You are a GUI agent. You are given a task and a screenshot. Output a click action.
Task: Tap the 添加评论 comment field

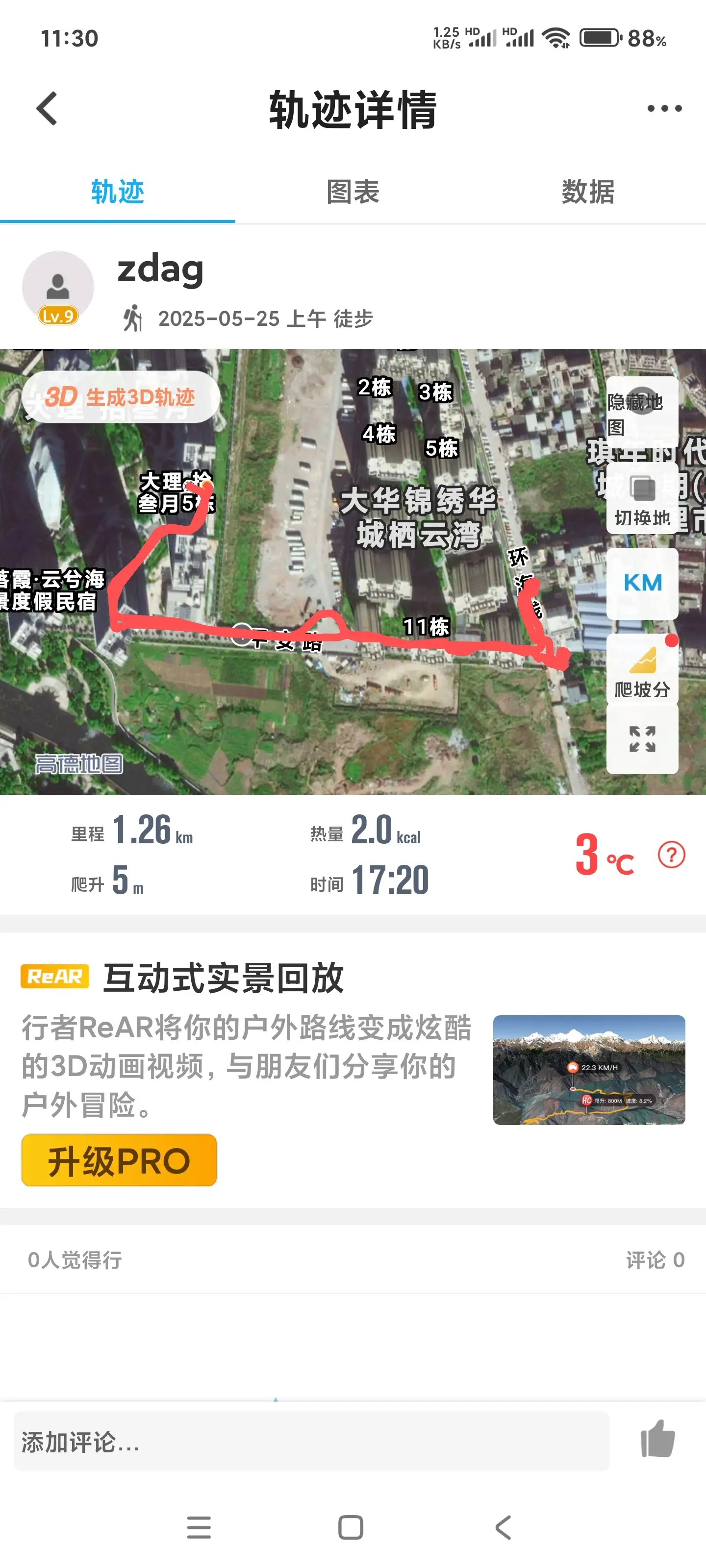tap(311, 1442)
